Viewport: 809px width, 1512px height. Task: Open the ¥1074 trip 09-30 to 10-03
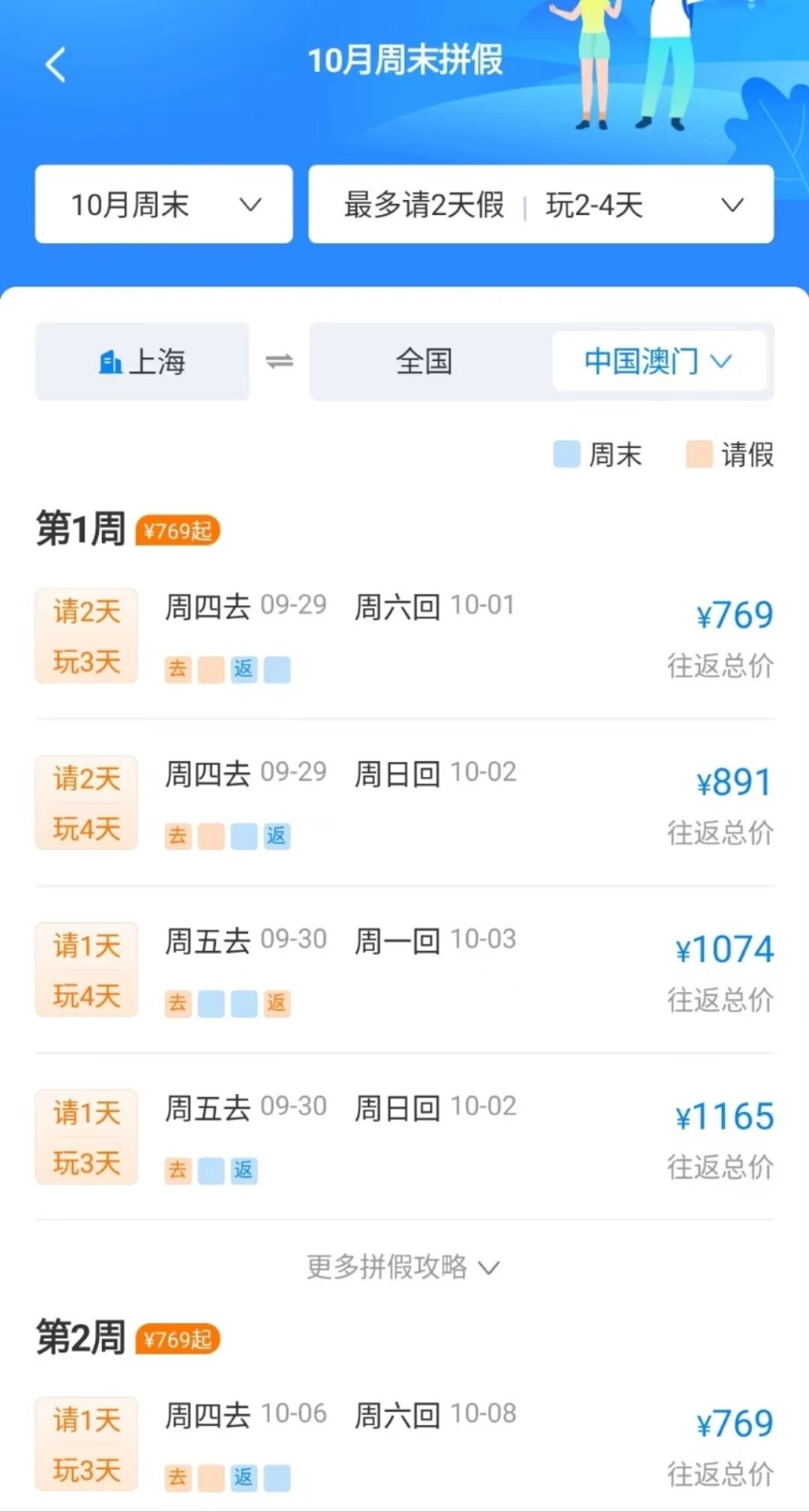(x=404, y=969)
